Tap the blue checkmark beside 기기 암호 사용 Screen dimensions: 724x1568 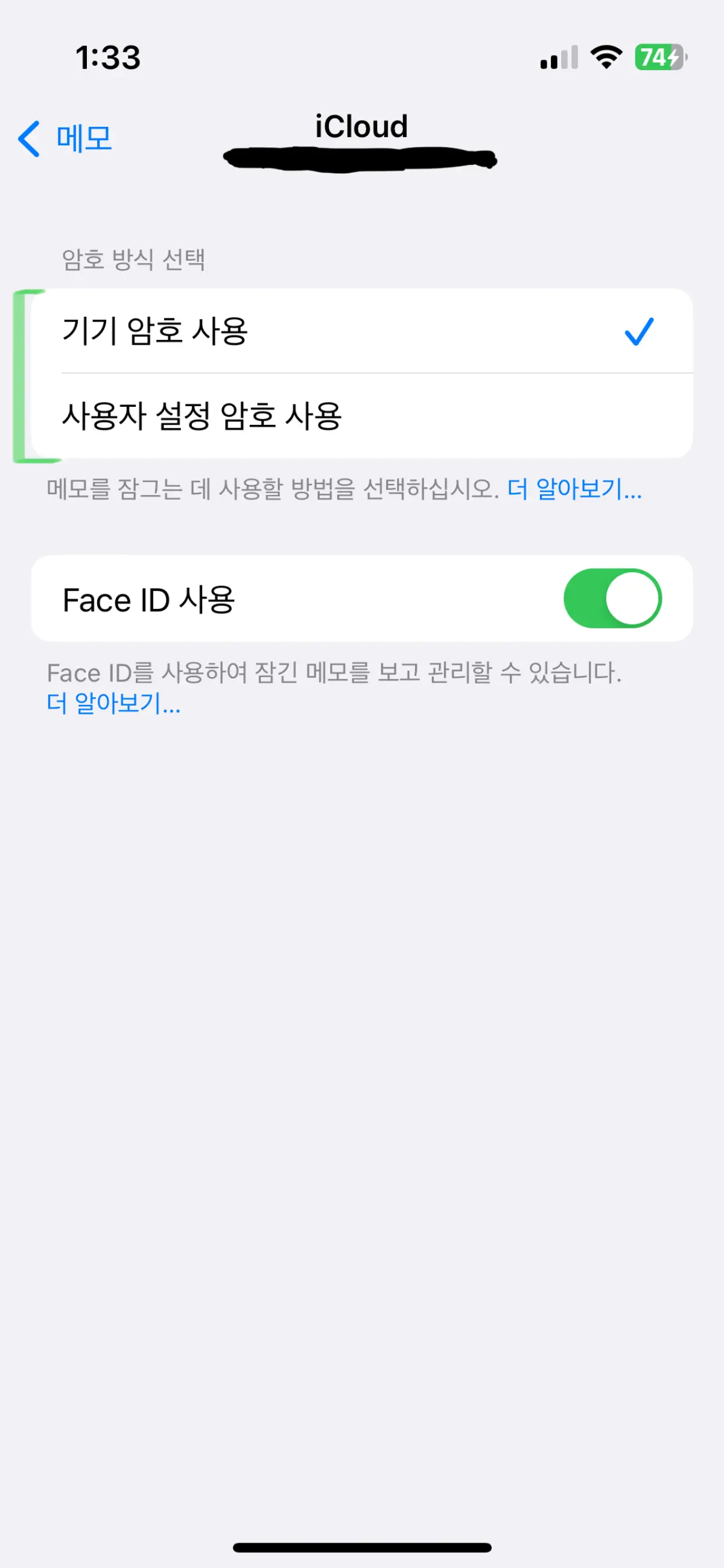[x=638, y=332]
